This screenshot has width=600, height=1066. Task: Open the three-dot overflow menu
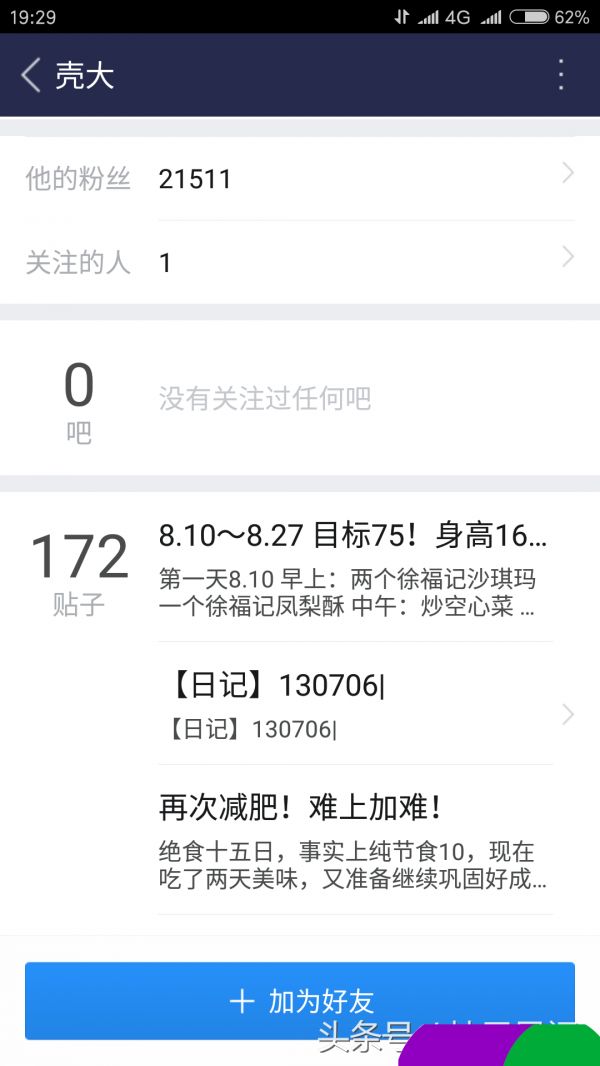(x=561, y=75)
